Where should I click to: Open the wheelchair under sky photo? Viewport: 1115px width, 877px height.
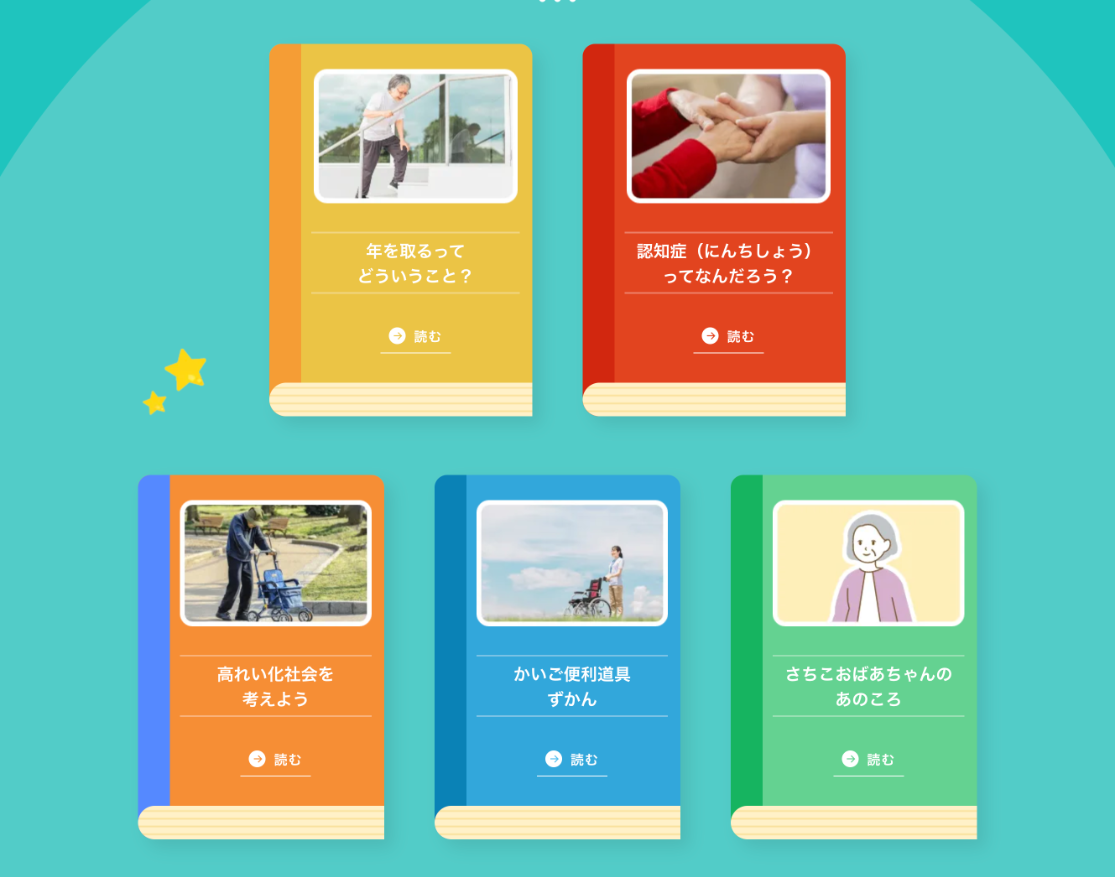coord(572,563)
